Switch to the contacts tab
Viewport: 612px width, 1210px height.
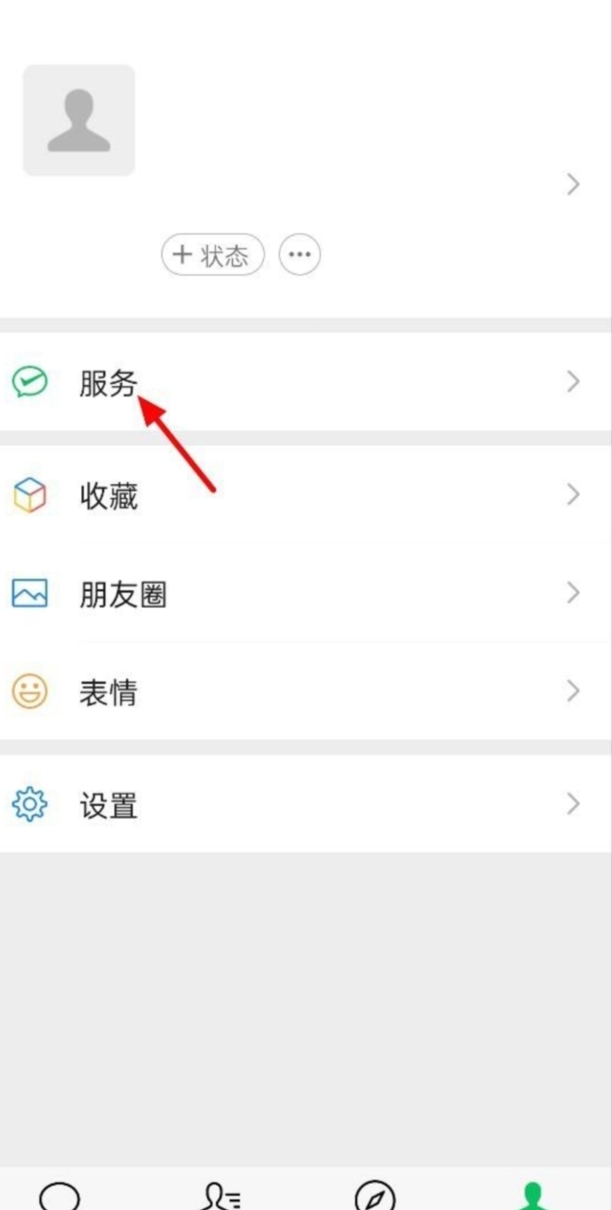(x=220, y=1195)
